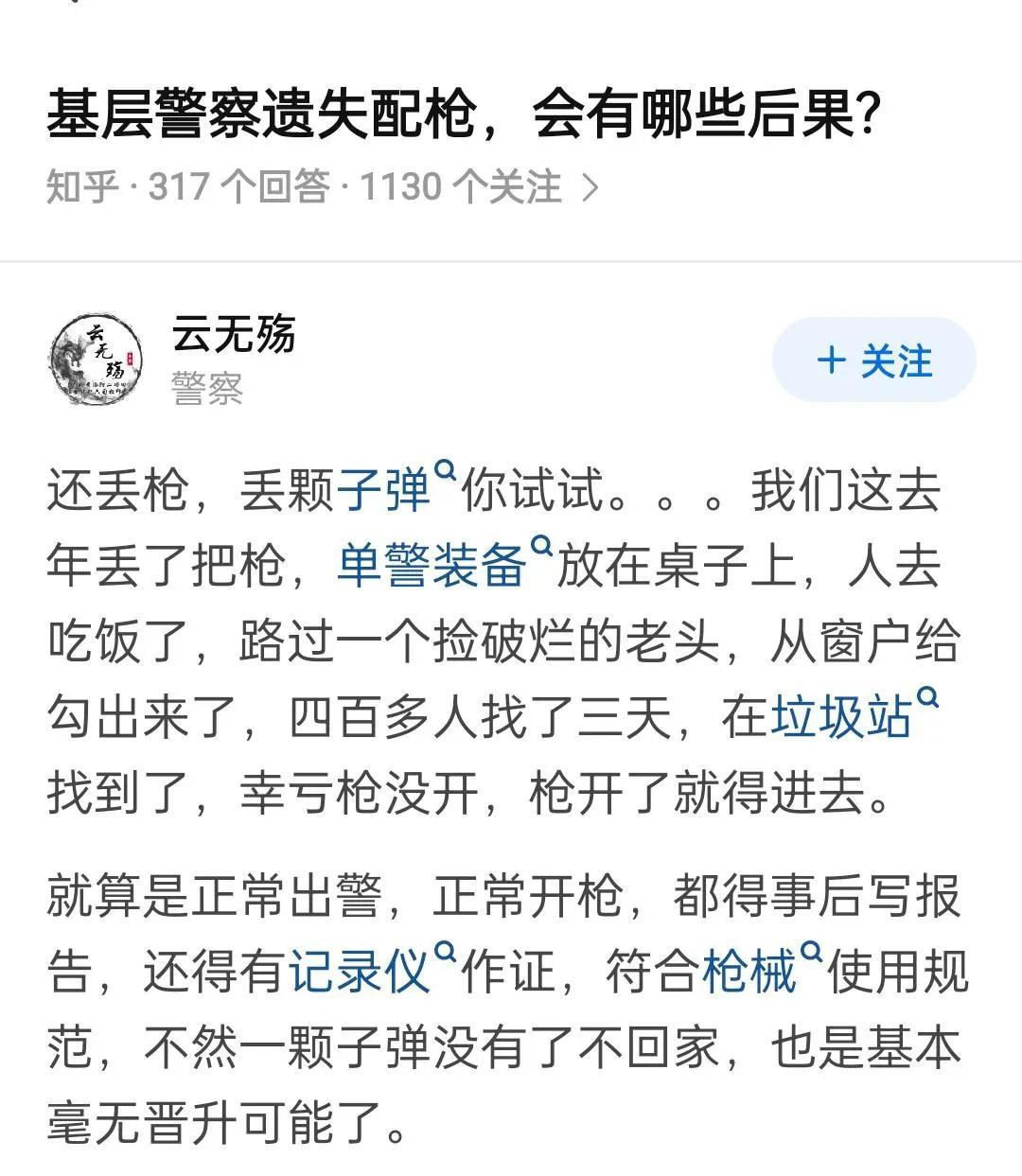Follow the author 云无殇
The height and width of the screenshot is (1176, 1022).
click(x=873, y=360)
